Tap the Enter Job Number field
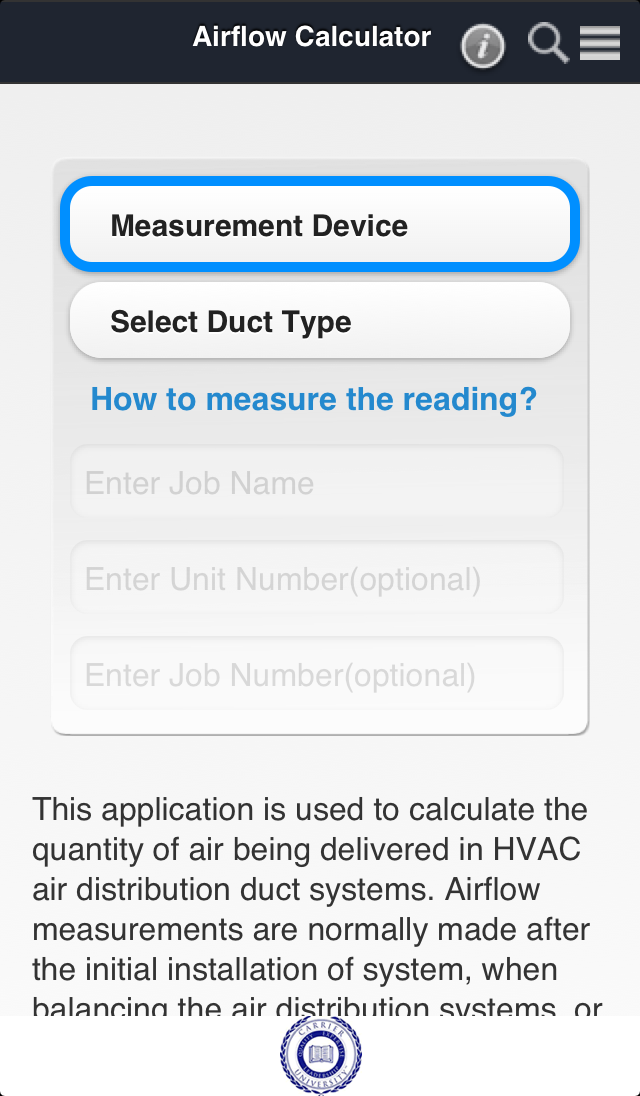Viewport: 640px width, 1096px height. 317,674
